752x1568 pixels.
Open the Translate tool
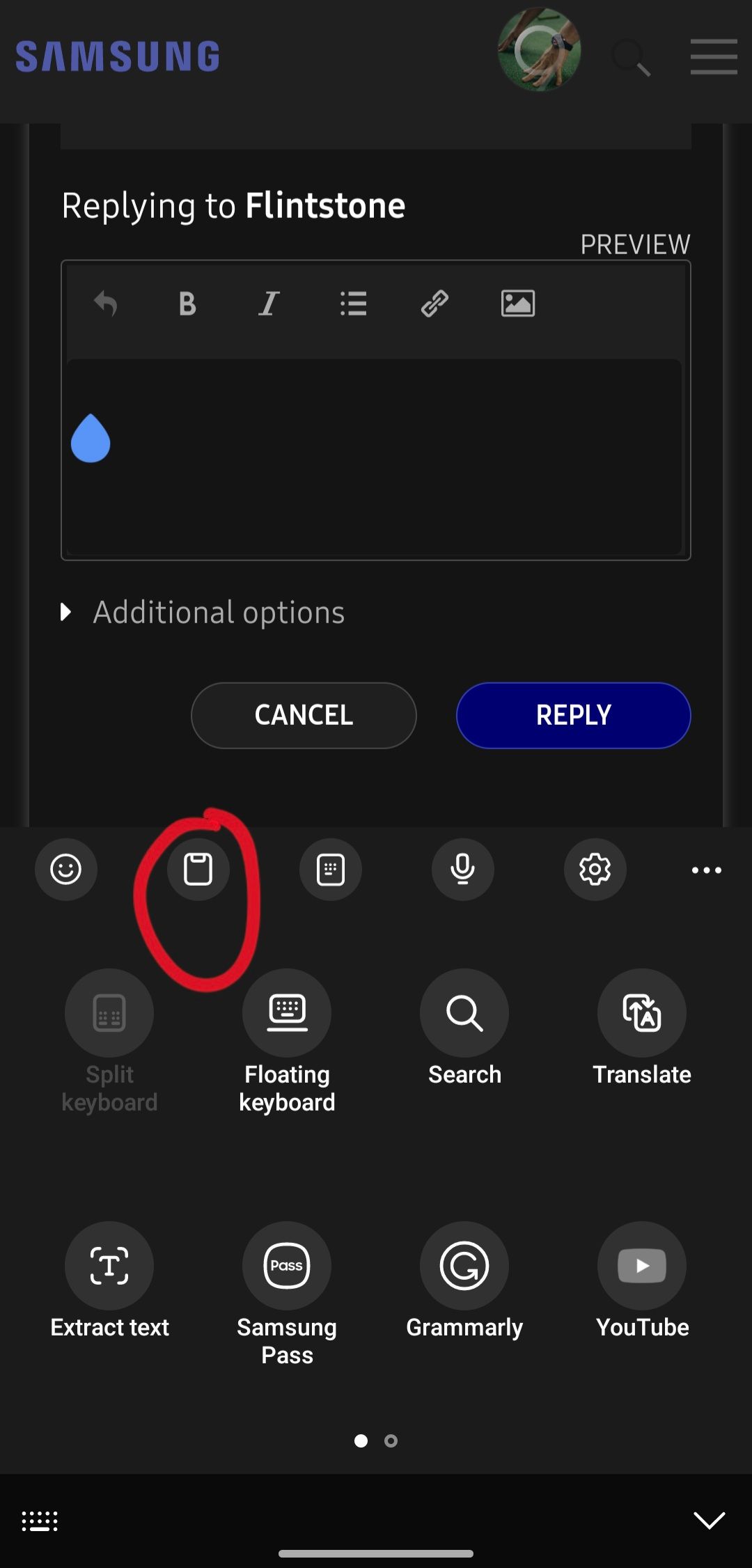[x=641, y=1013]
